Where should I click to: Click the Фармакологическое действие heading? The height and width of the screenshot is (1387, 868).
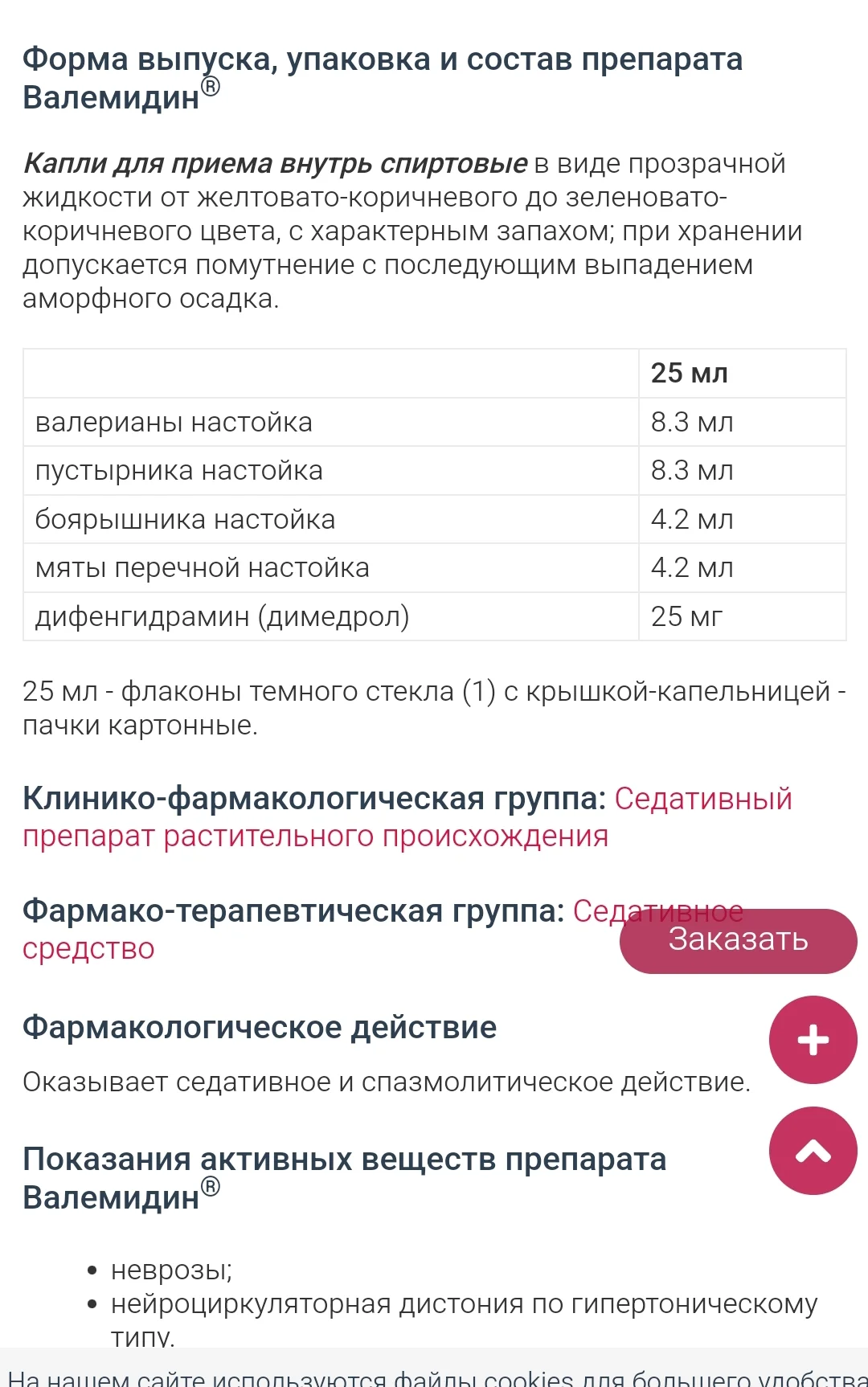click(x=261, y=1026)
